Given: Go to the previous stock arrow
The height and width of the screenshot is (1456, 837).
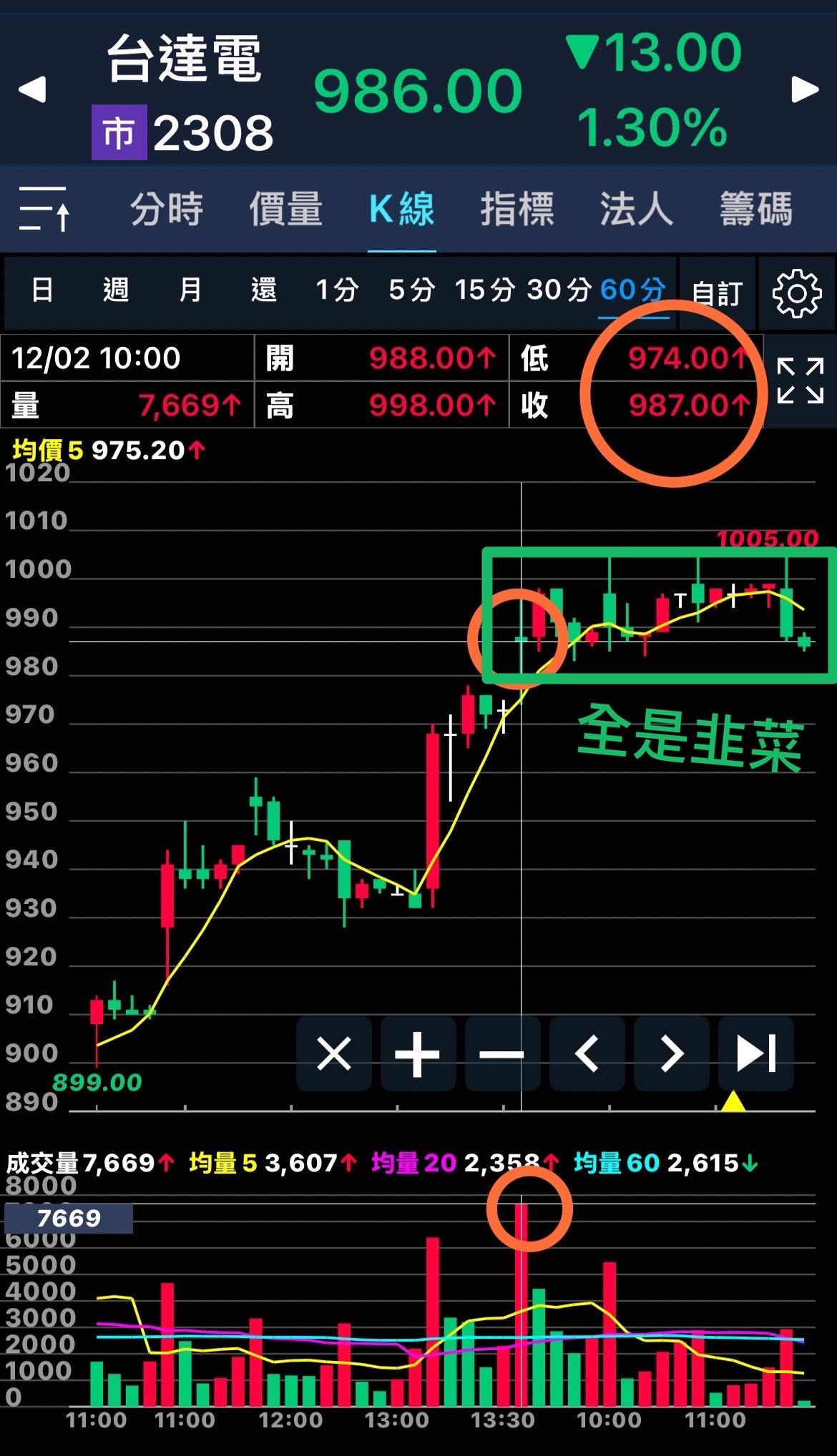Looking at the screenshot, I should tap(32, 89).
